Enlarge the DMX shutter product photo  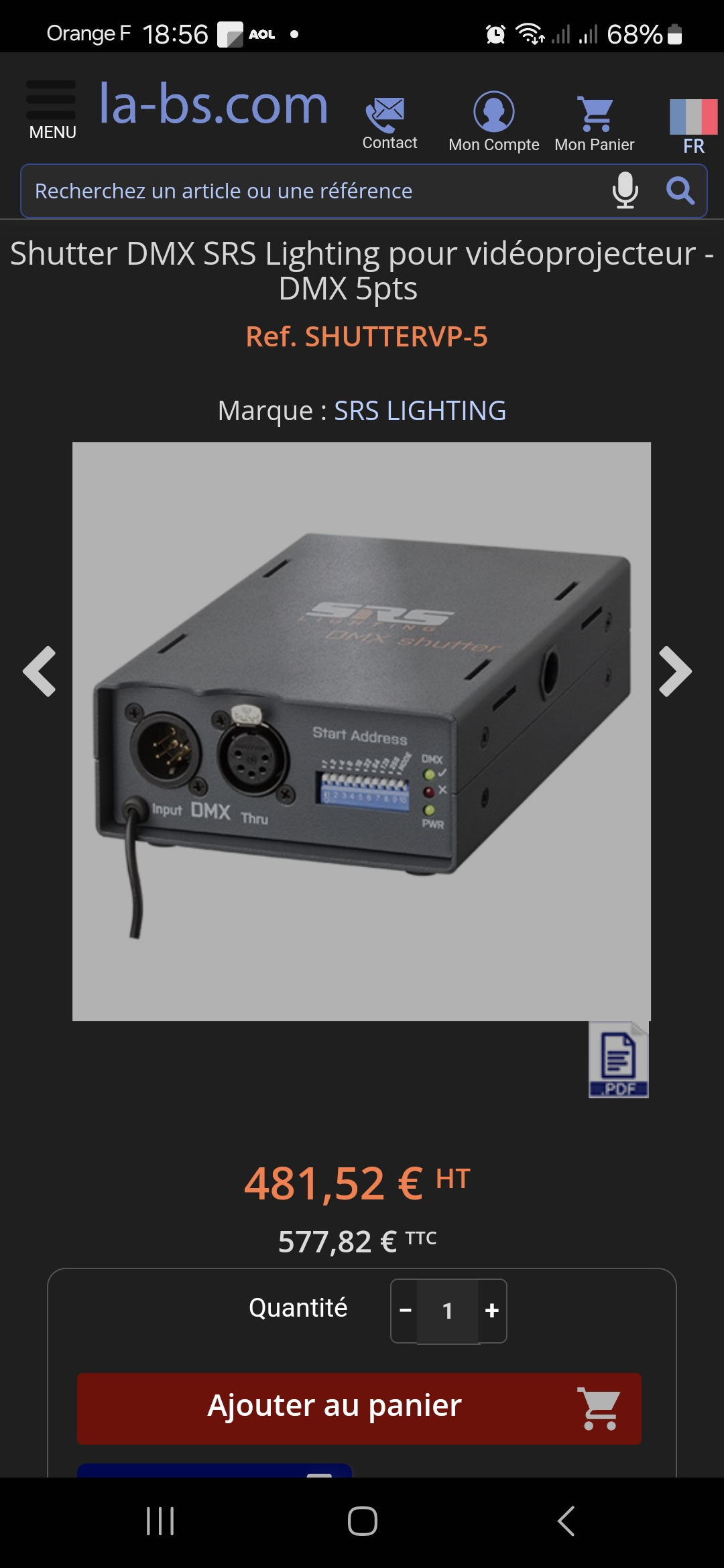pyautogui.click(x=361, y=732)
